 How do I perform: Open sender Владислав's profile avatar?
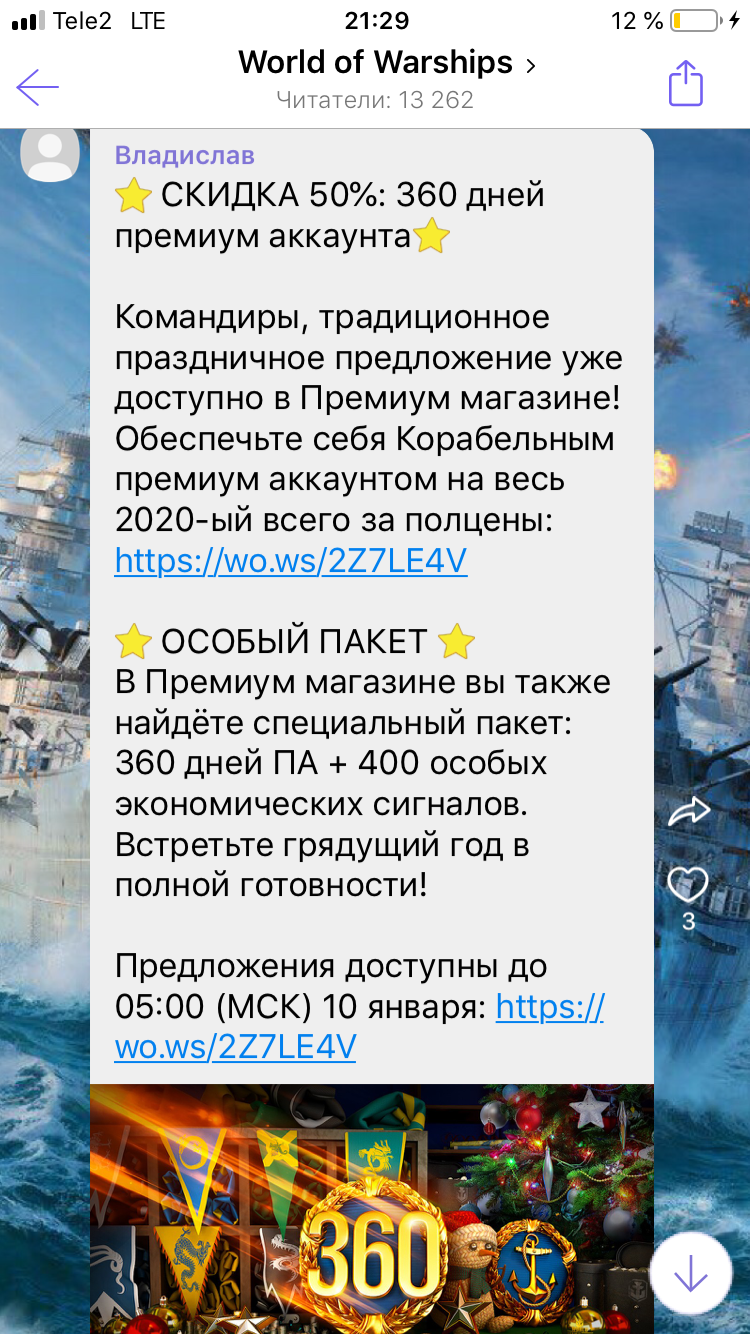coord(50,153)
